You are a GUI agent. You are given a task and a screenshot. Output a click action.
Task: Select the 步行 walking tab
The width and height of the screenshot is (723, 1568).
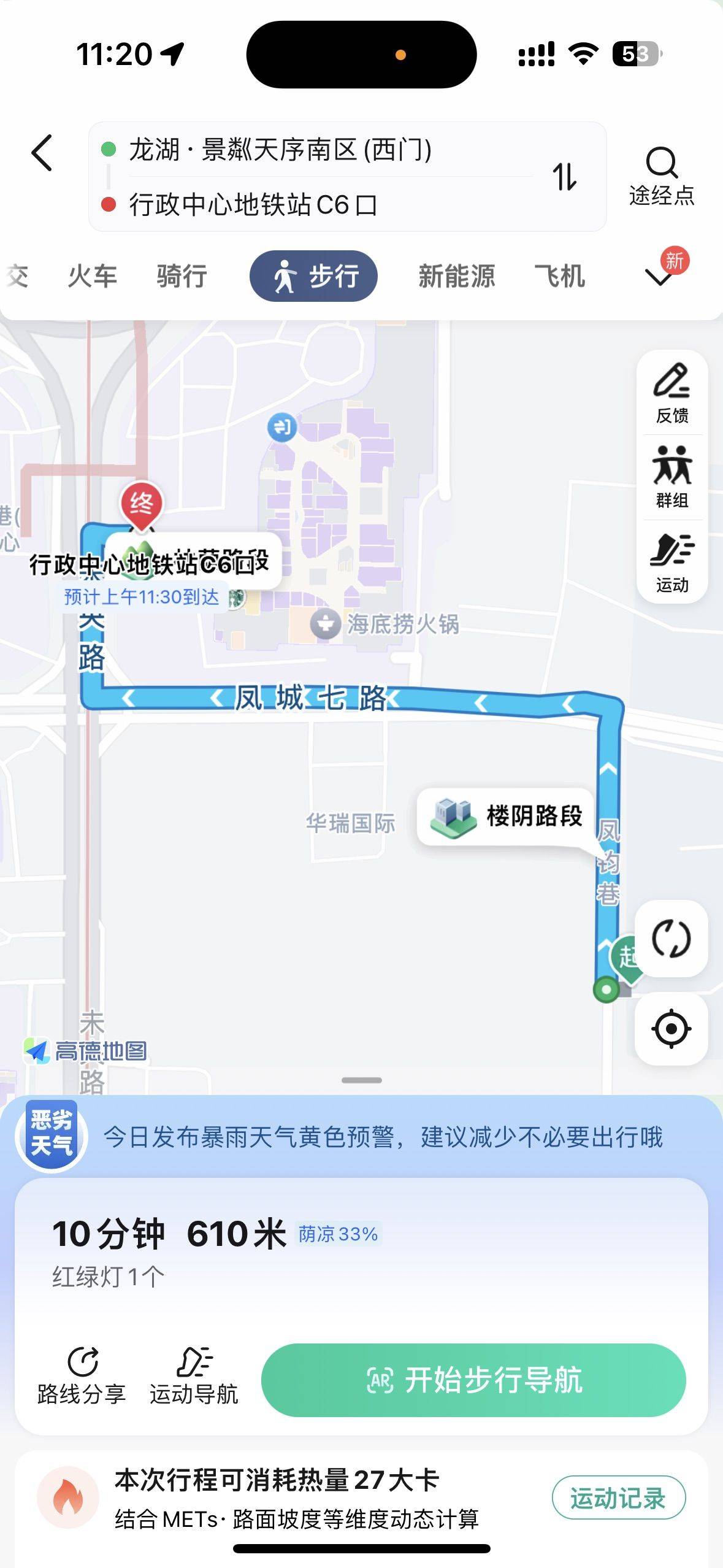pyautogui.click(x=313, y=276)
